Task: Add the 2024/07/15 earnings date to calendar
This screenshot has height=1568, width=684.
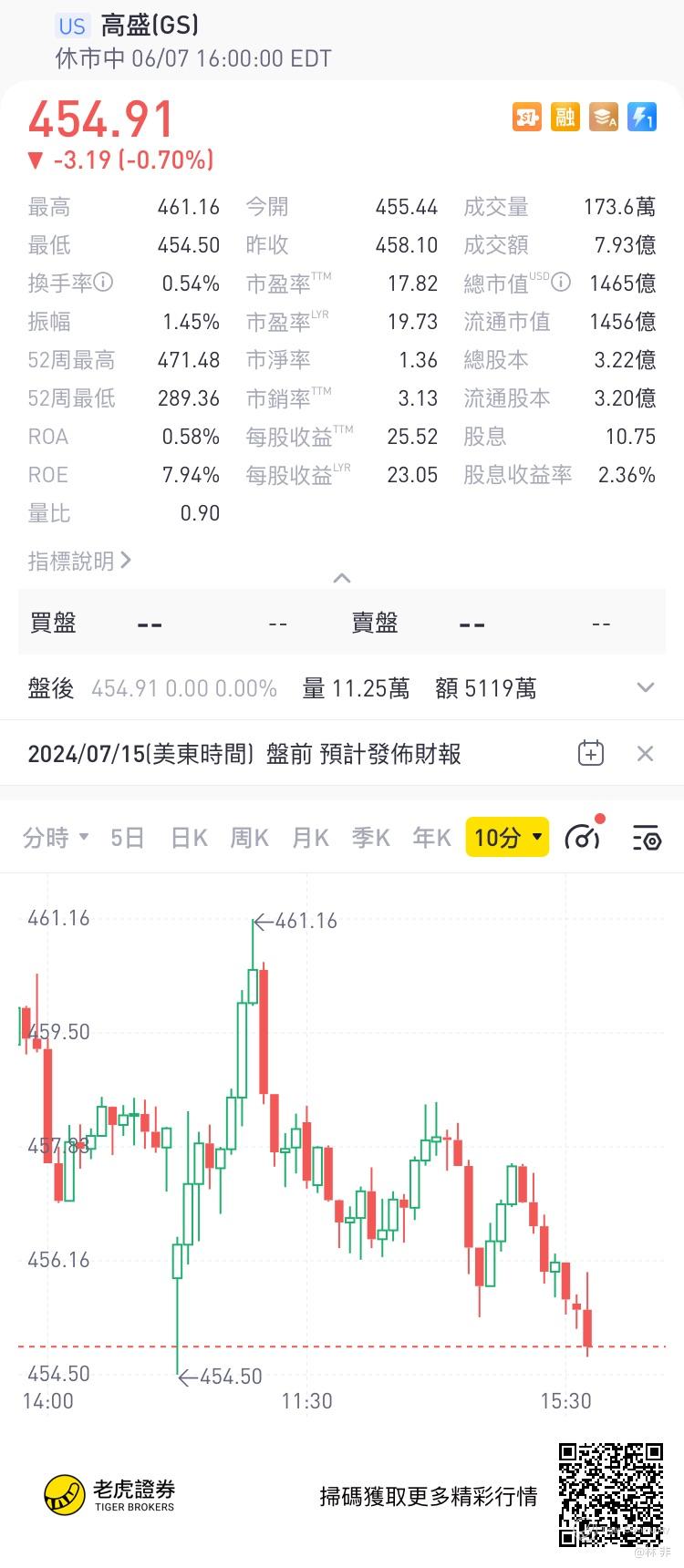Action: (x=591, y=754)
